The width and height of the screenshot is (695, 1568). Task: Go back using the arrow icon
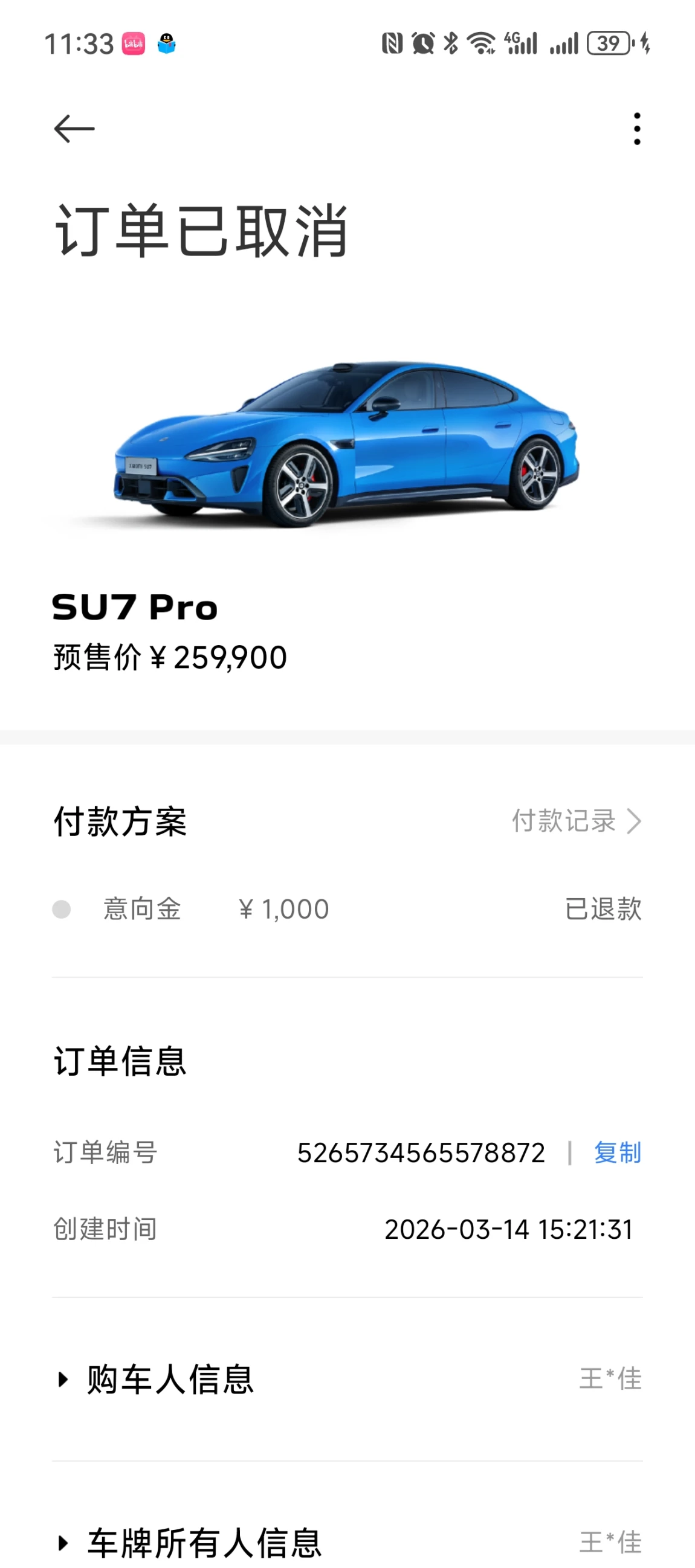pos(74,129)
